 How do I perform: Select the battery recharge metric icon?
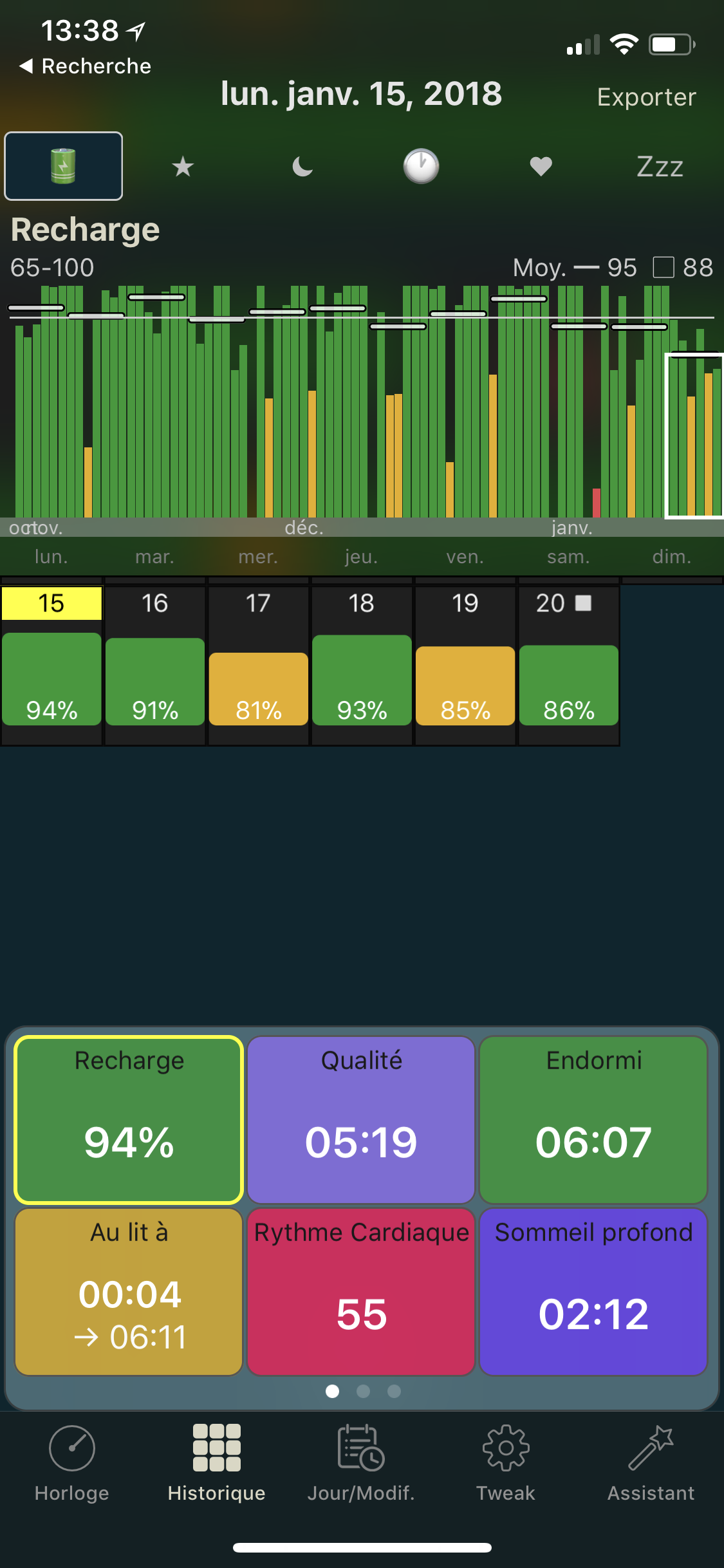click(63, 166)
